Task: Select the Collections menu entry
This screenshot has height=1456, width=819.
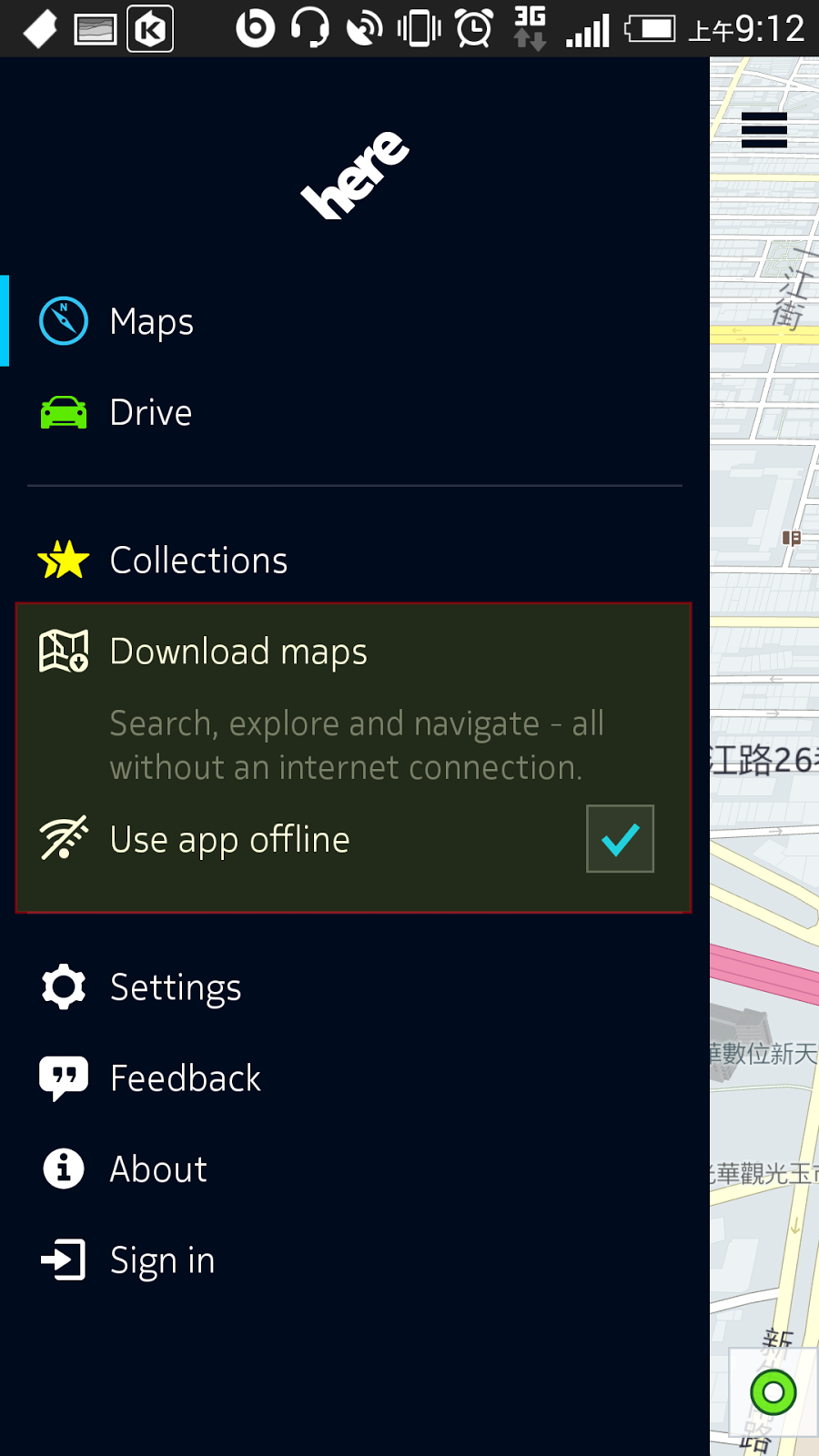Action: click(x=198, y=560)
